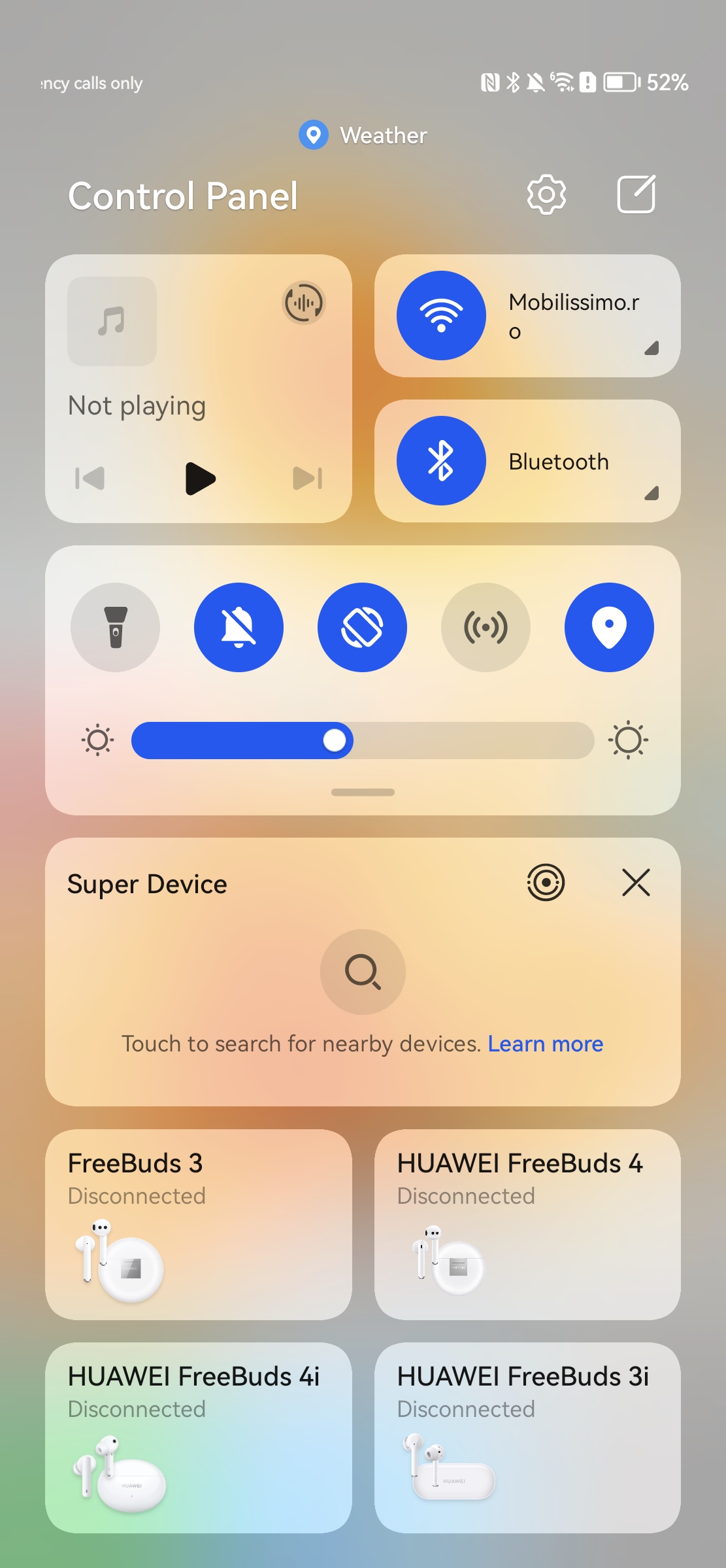Expand the Bluetooth tile

(651, 493)
